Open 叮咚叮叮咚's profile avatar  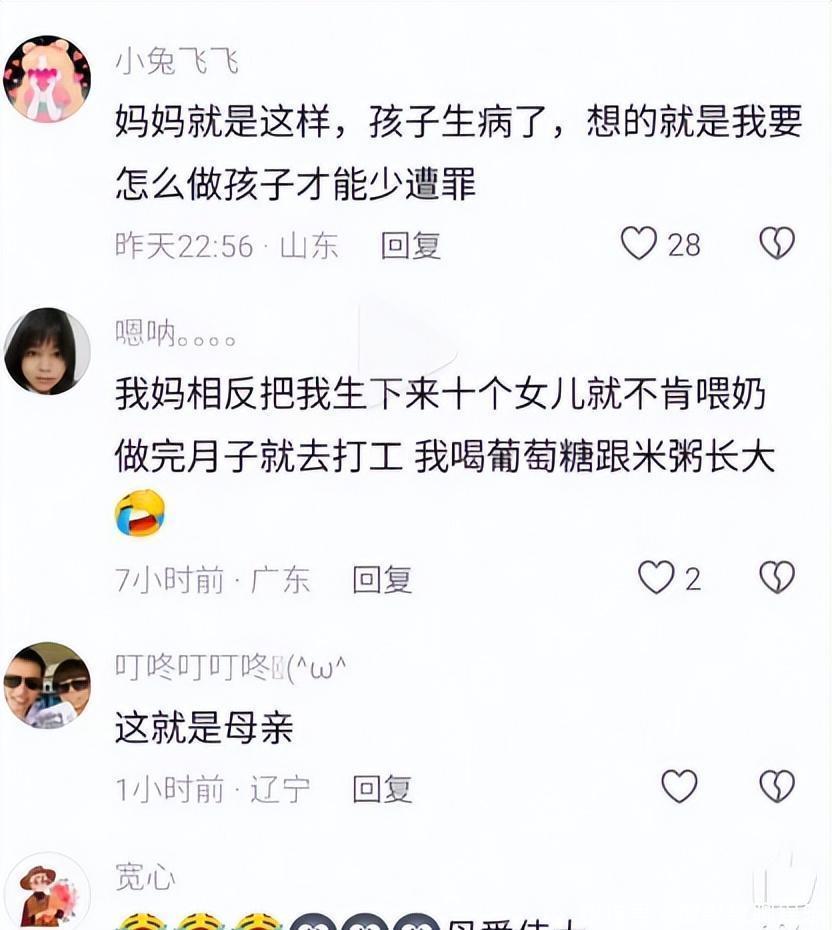coord(47,685)
